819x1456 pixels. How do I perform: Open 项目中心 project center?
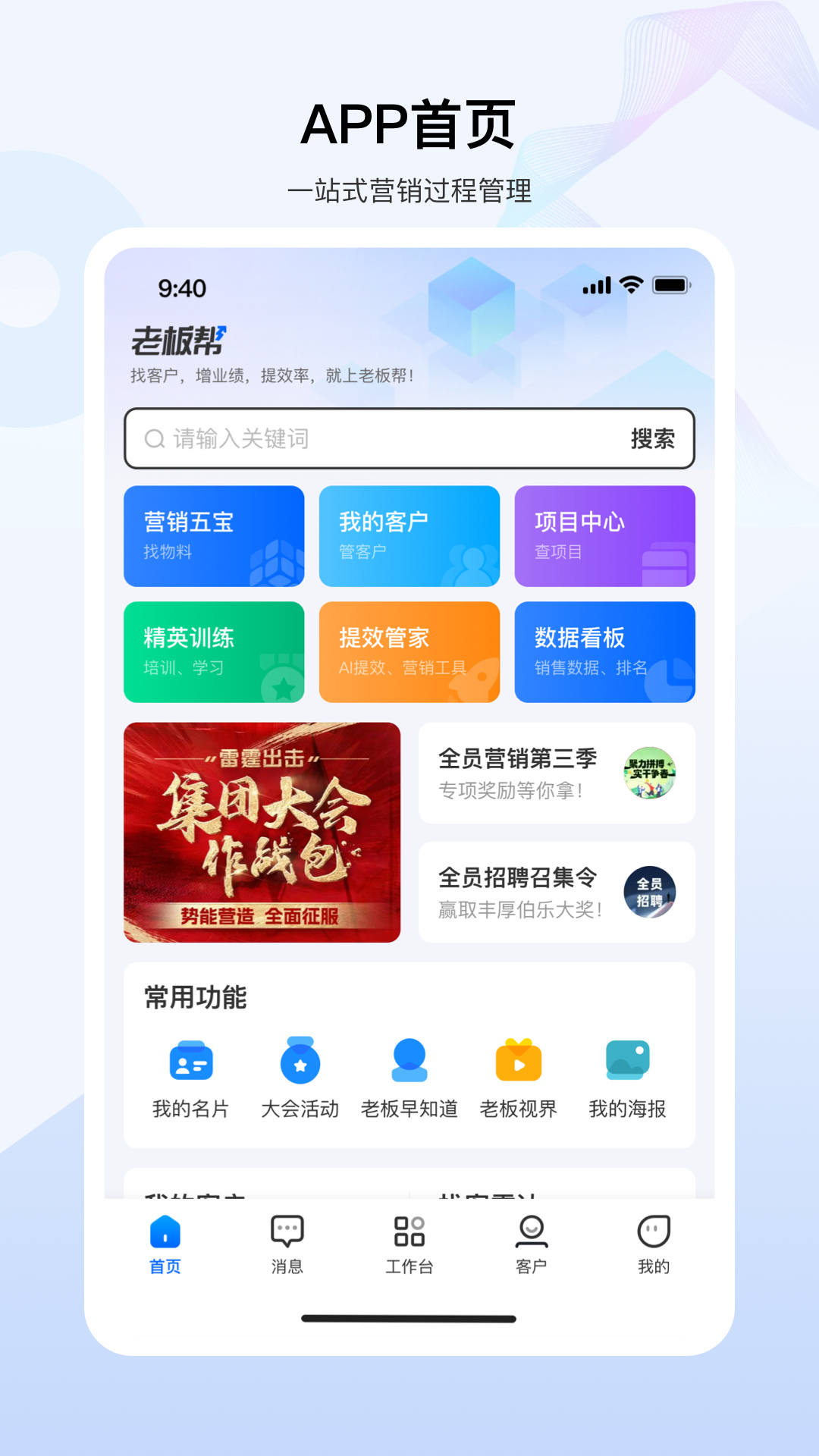[605, 536]
